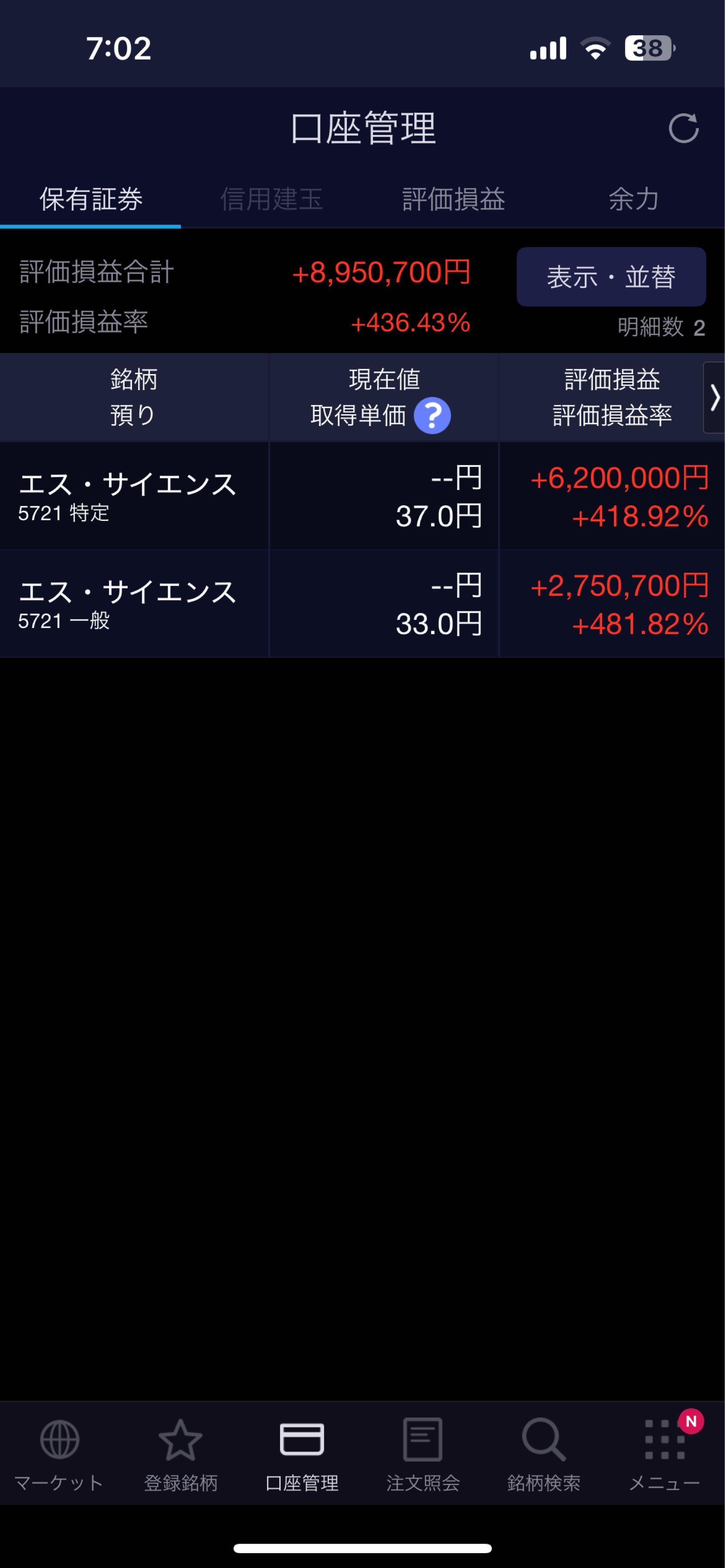Select the 口座管理 bottom tab

pos(302,1454)
